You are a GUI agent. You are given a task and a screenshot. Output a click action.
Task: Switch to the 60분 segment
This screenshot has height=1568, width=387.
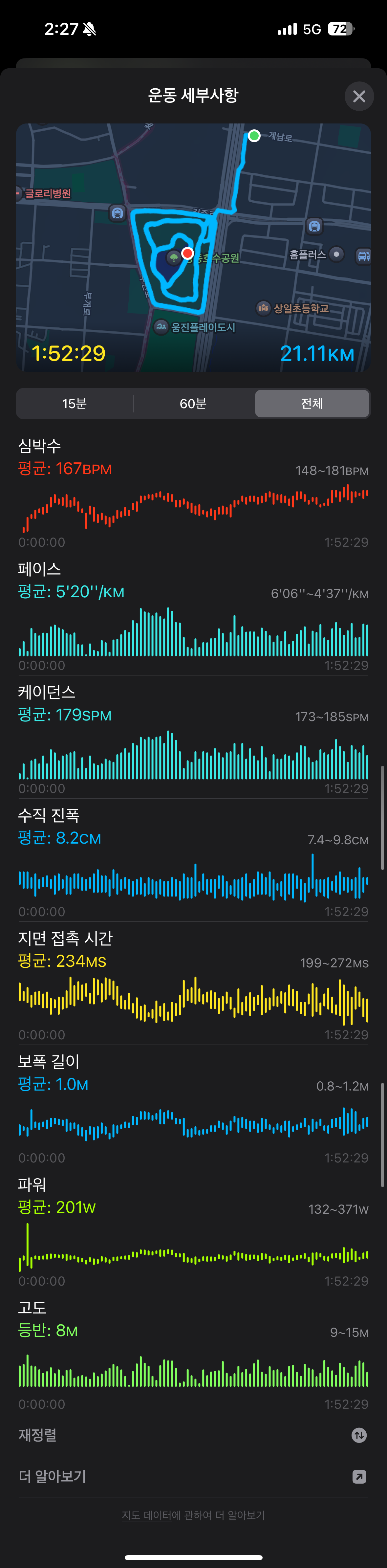point(193,404)
